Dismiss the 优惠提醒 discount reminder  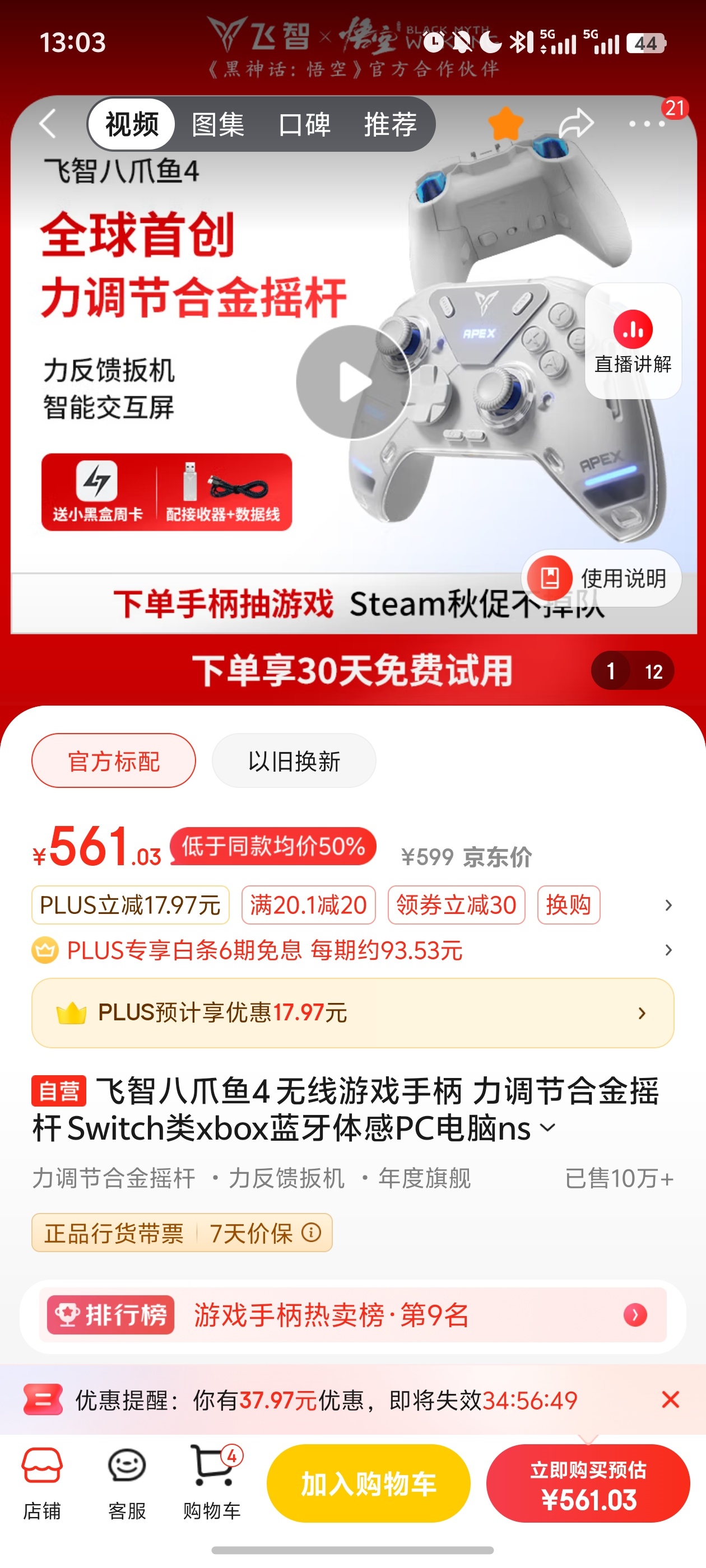tap(670, 1399)
